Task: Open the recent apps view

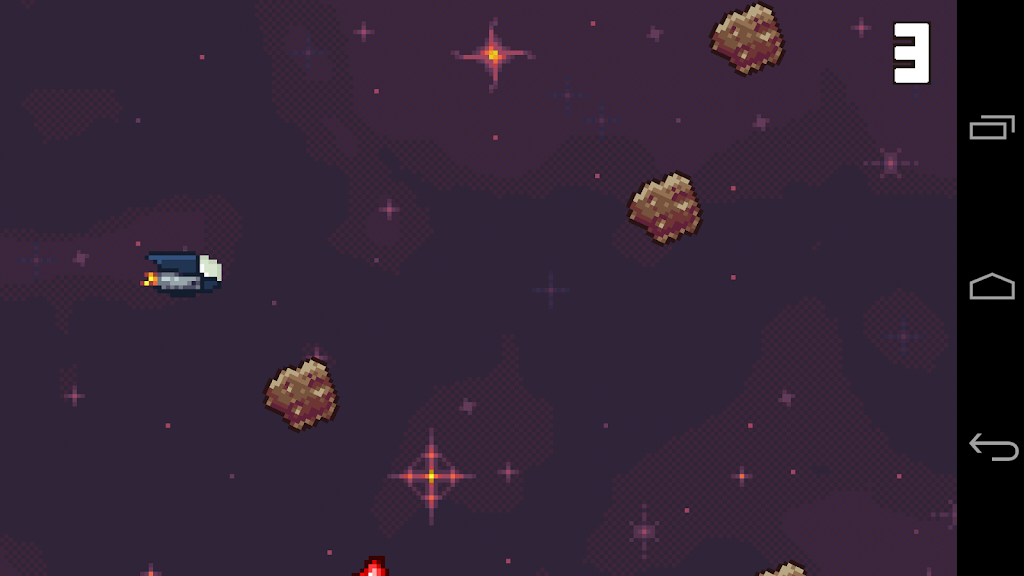Action: tap(992, 127)
